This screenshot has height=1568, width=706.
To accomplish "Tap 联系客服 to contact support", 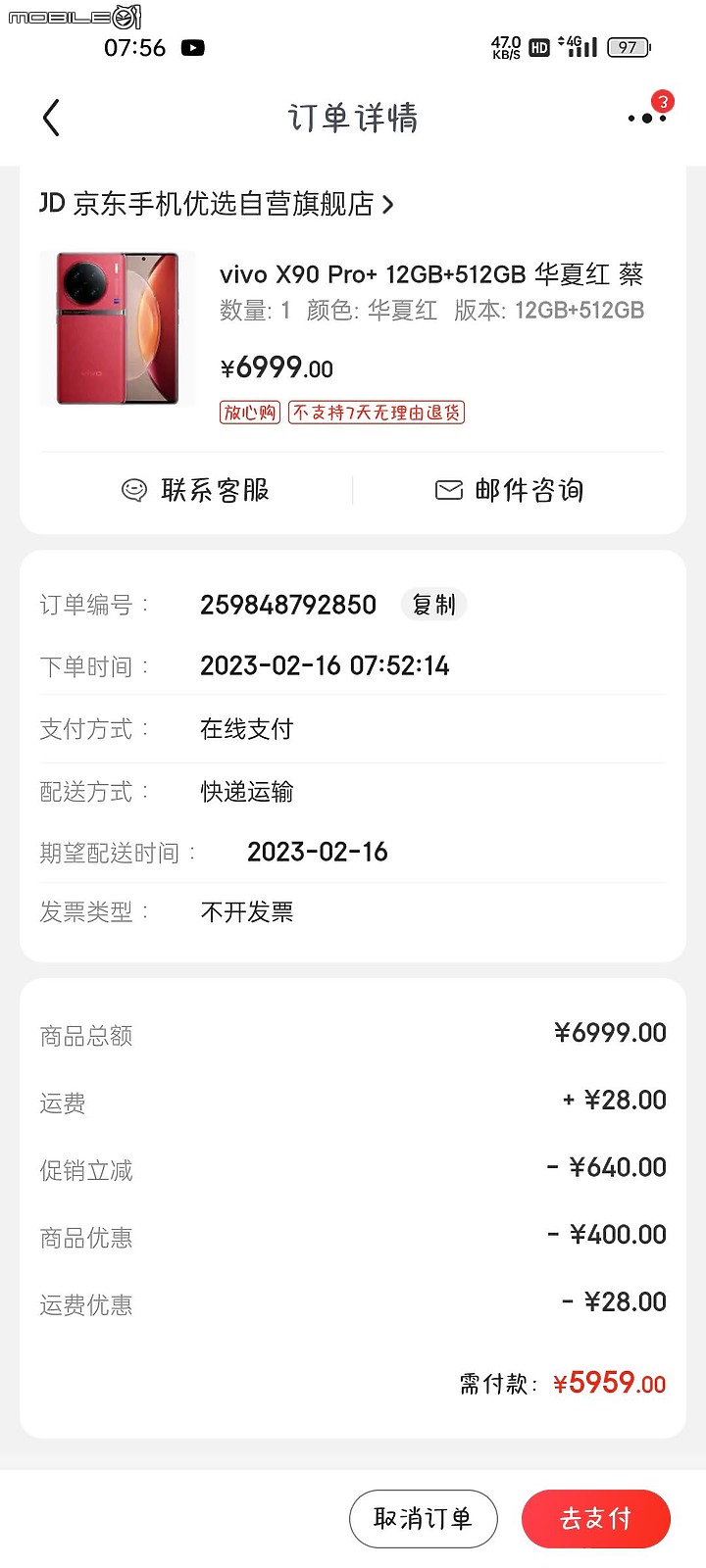I will click(x=195, y=490).
